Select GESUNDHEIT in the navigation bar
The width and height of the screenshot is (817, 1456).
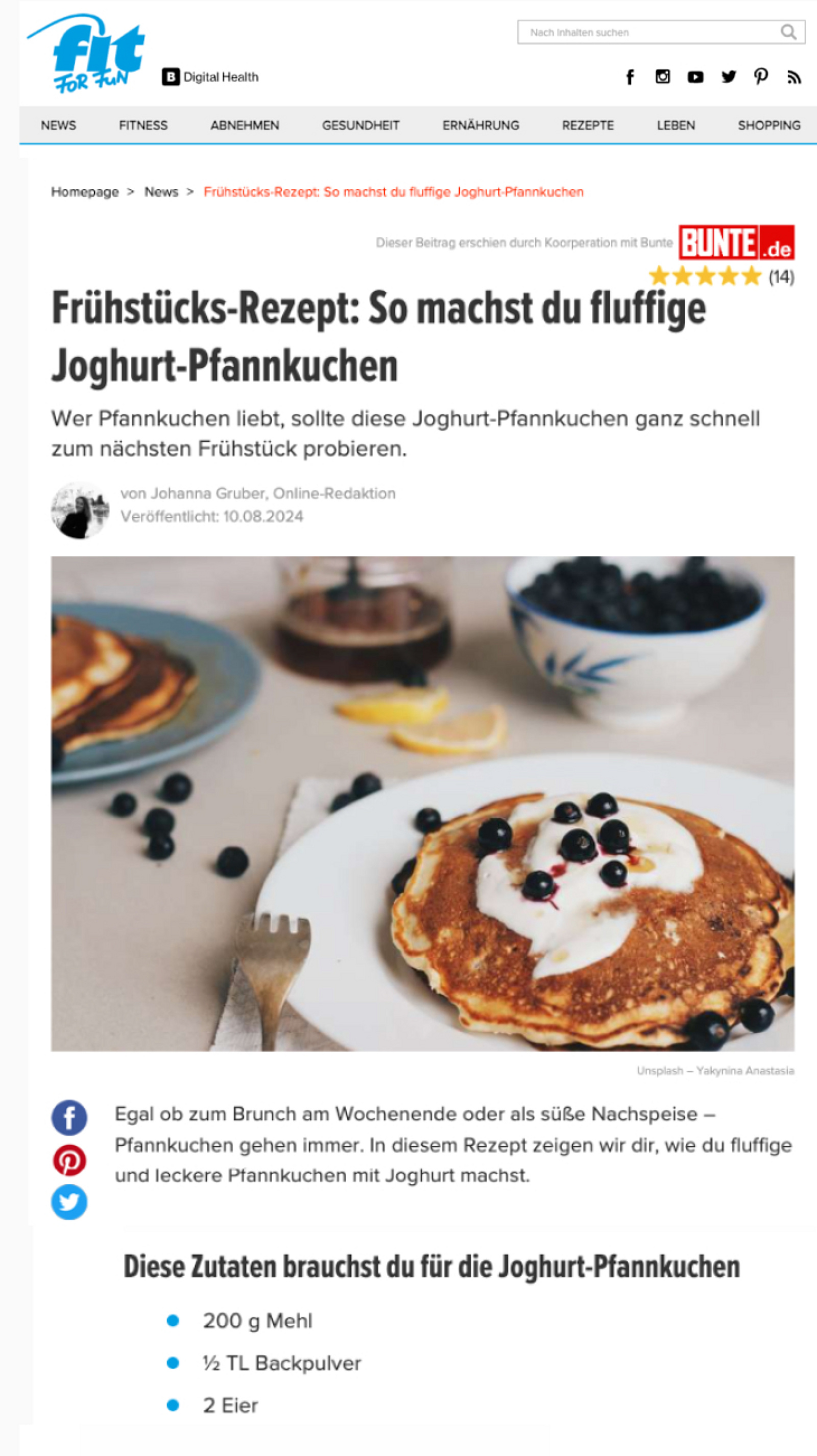click(361, 126)
